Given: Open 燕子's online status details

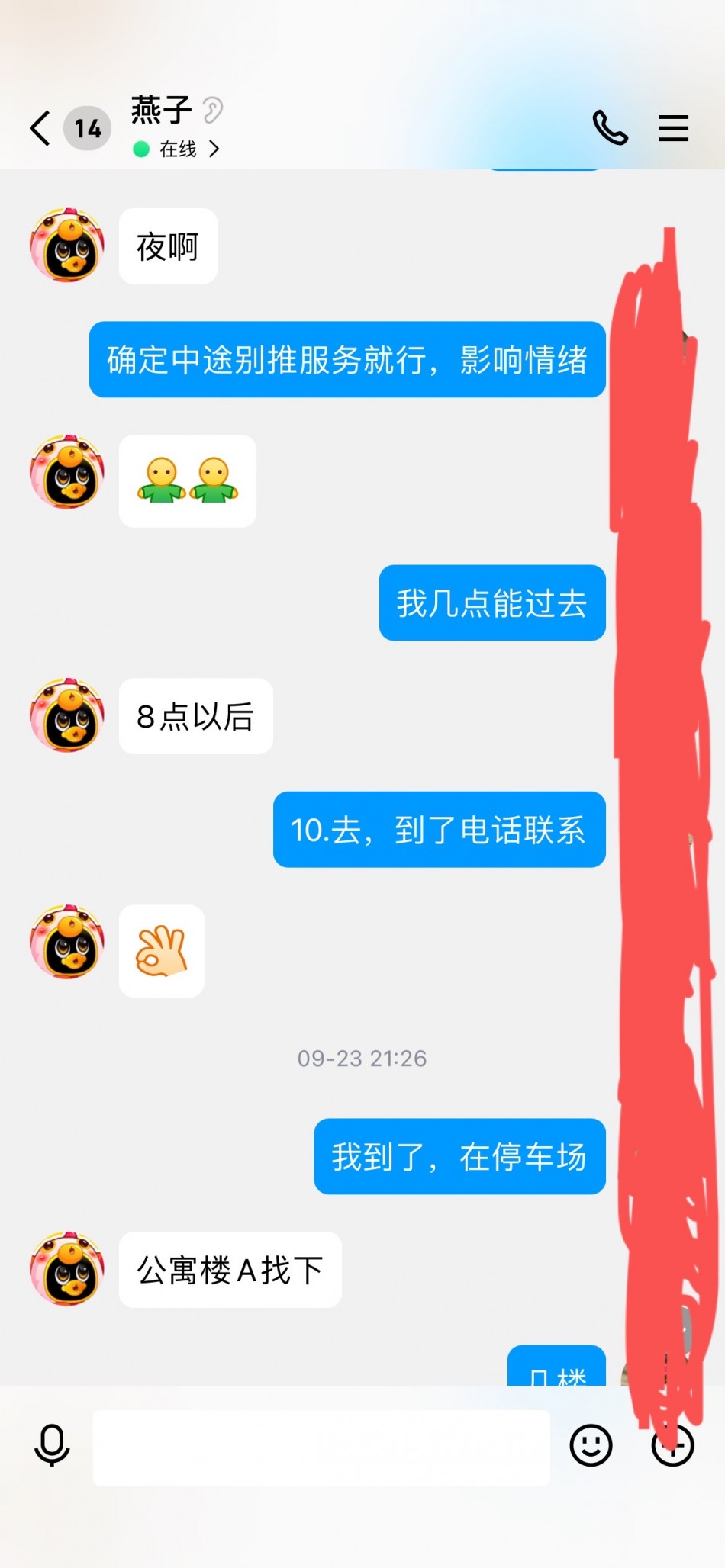Looking at the screenshot, I should (x=179, y=149).
